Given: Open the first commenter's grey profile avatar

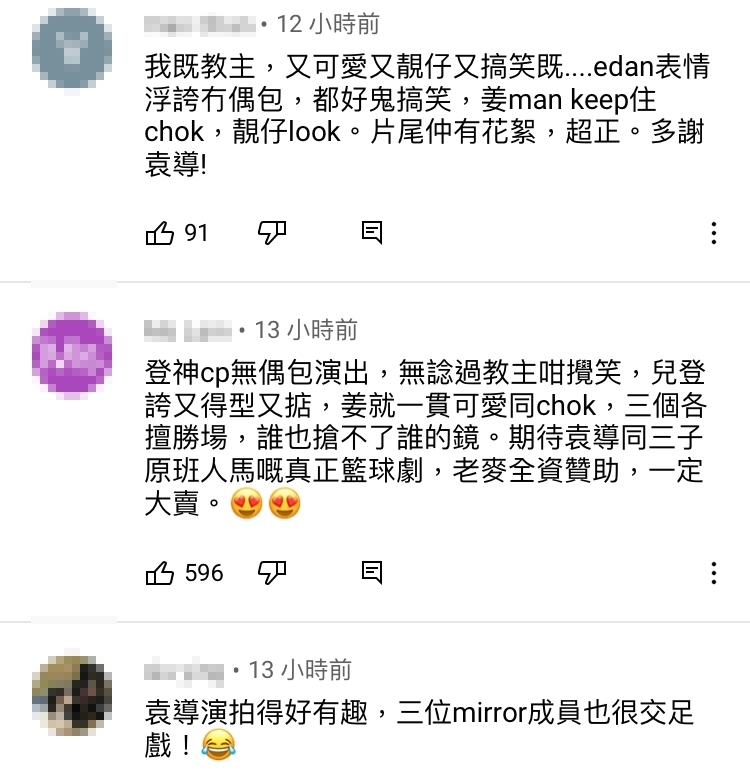Looking at the screenshot, I should 72,48.
